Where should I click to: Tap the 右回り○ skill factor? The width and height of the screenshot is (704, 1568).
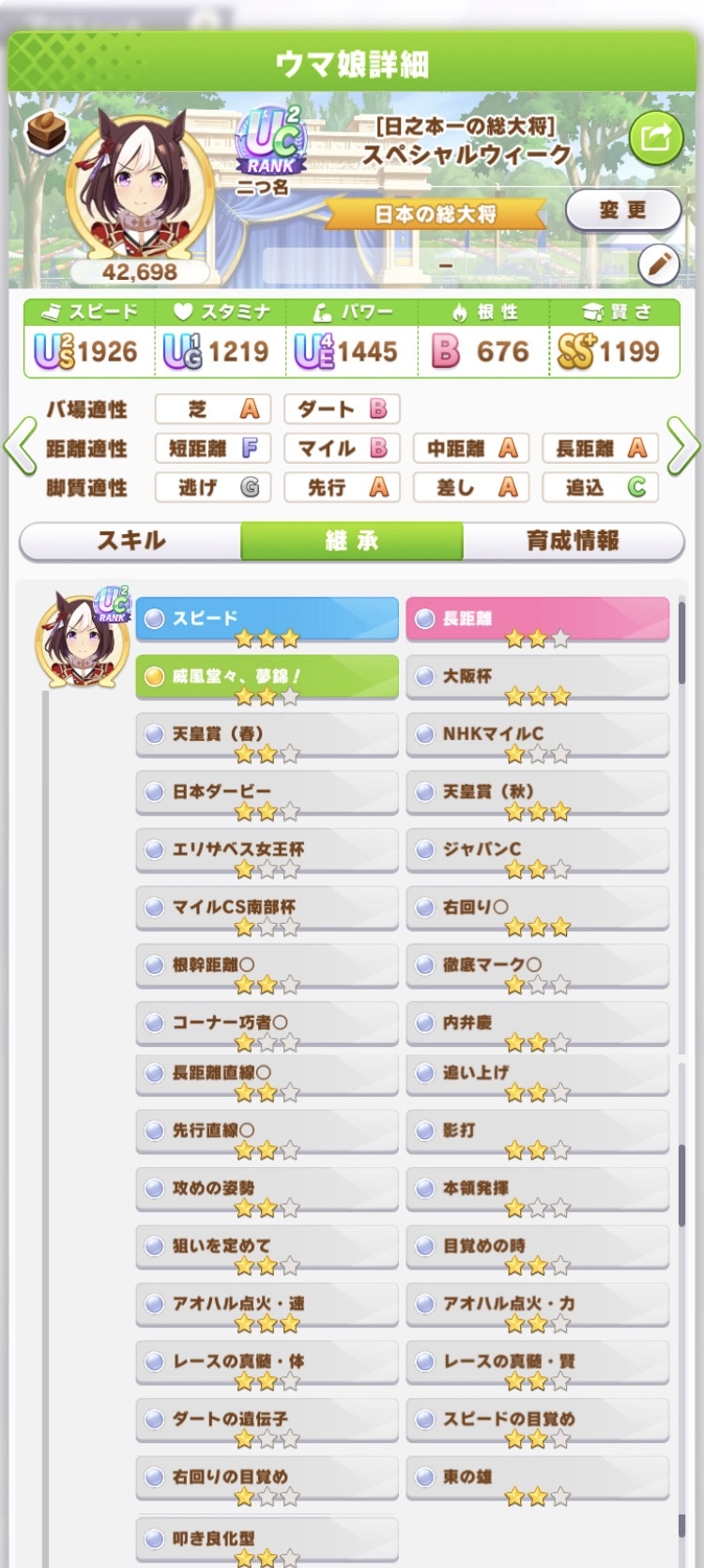[537, 909]
